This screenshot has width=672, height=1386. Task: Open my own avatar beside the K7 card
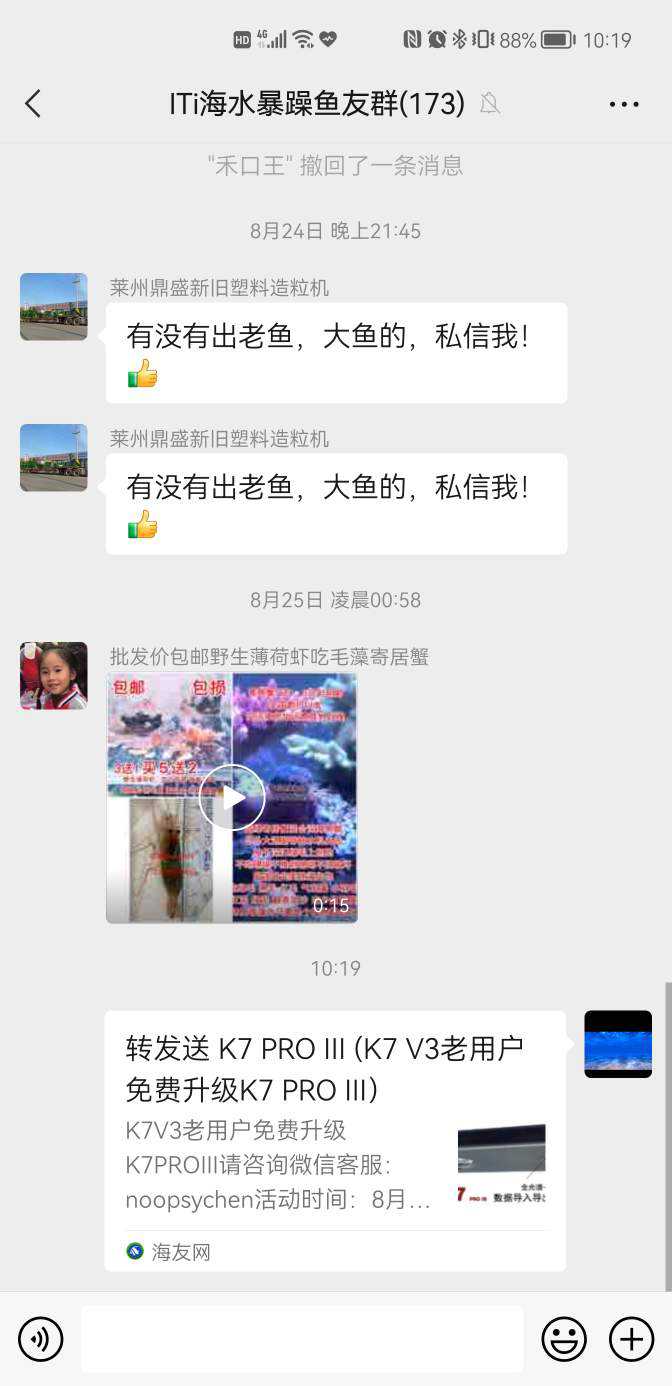pyautogui.click(x=618, y=1044)
